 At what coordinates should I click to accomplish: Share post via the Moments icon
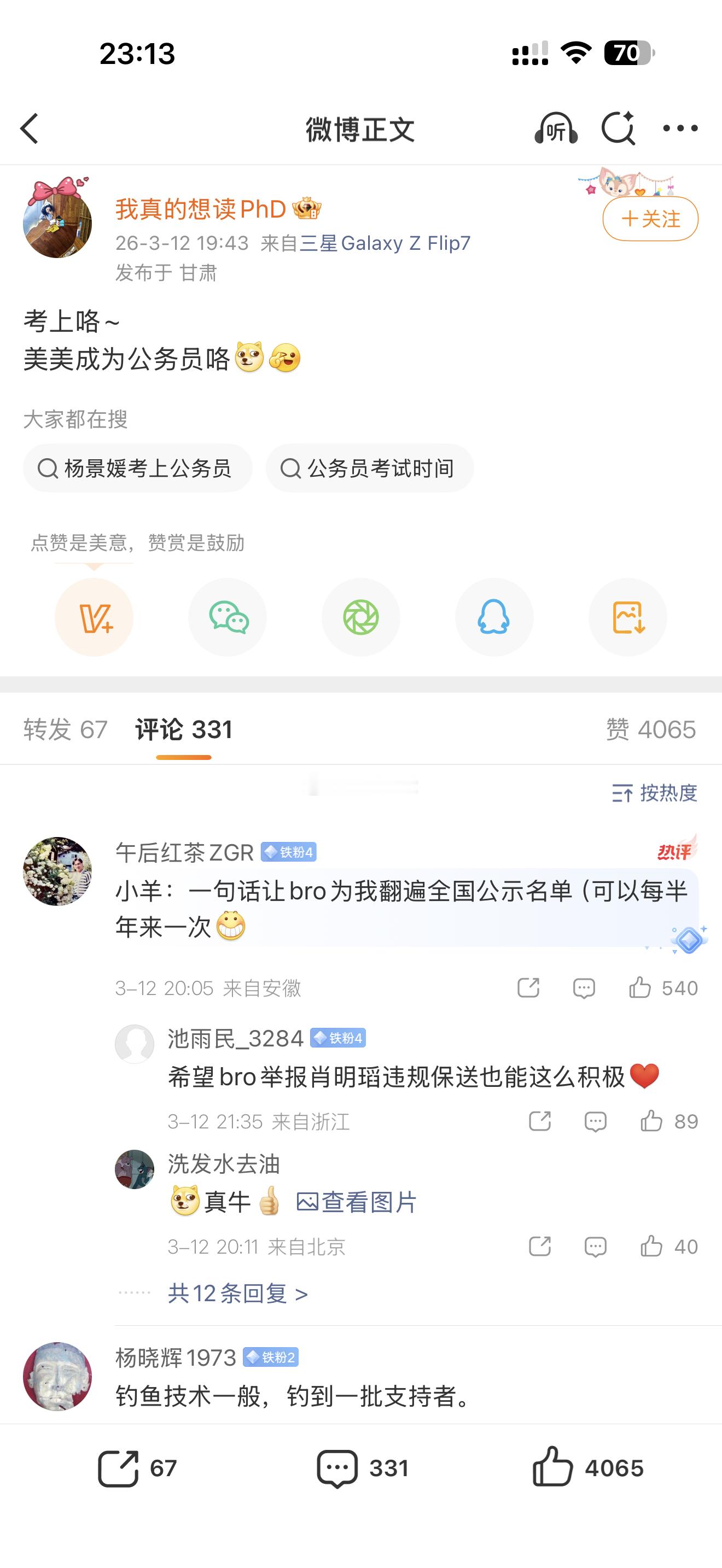(360, 617)
